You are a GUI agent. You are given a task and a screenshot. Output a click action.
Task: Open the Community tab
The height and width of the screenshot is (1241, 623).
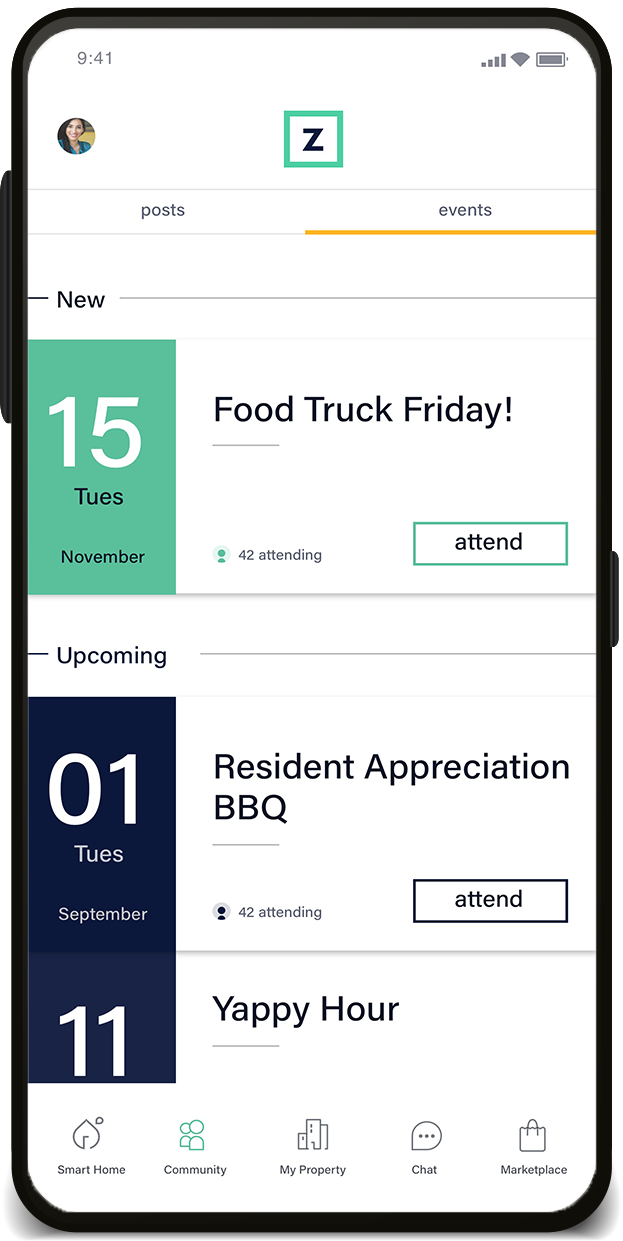tap(195, 1147)
